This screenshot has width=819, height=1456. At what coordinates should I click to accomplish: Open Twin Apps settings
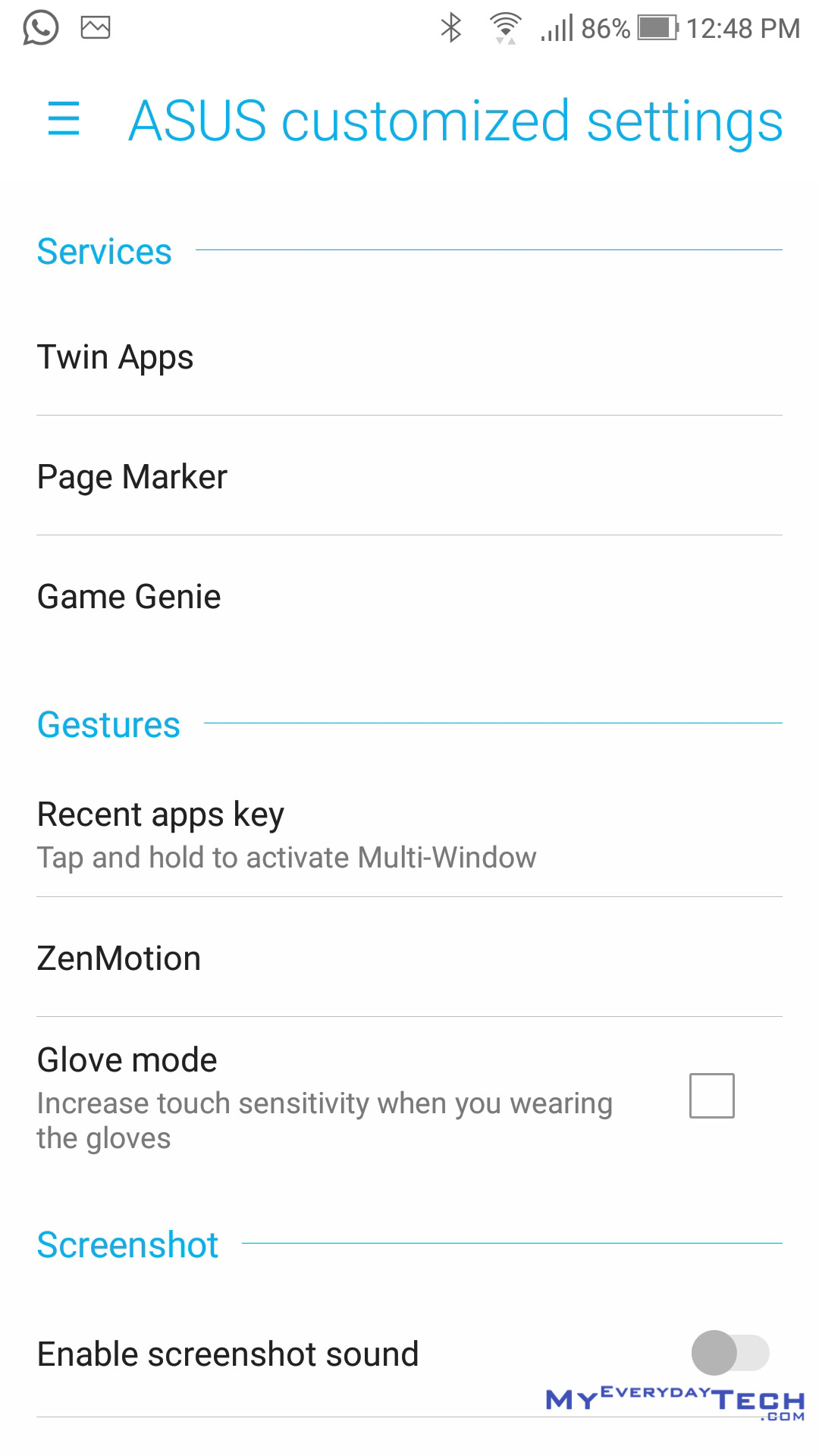click(x=409, y=356)
